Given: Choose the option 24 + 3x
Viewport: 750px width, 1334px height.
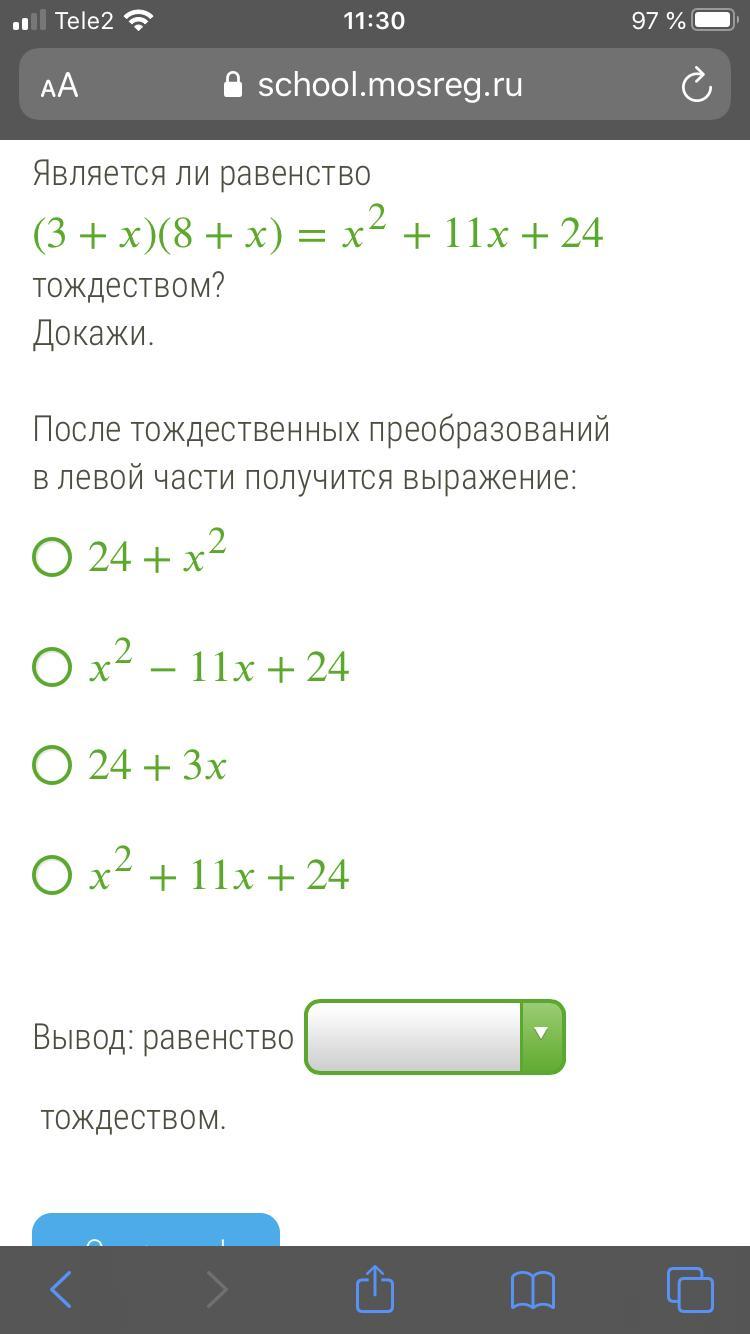Looking at the screenshot, I should (x=52, y=765).
